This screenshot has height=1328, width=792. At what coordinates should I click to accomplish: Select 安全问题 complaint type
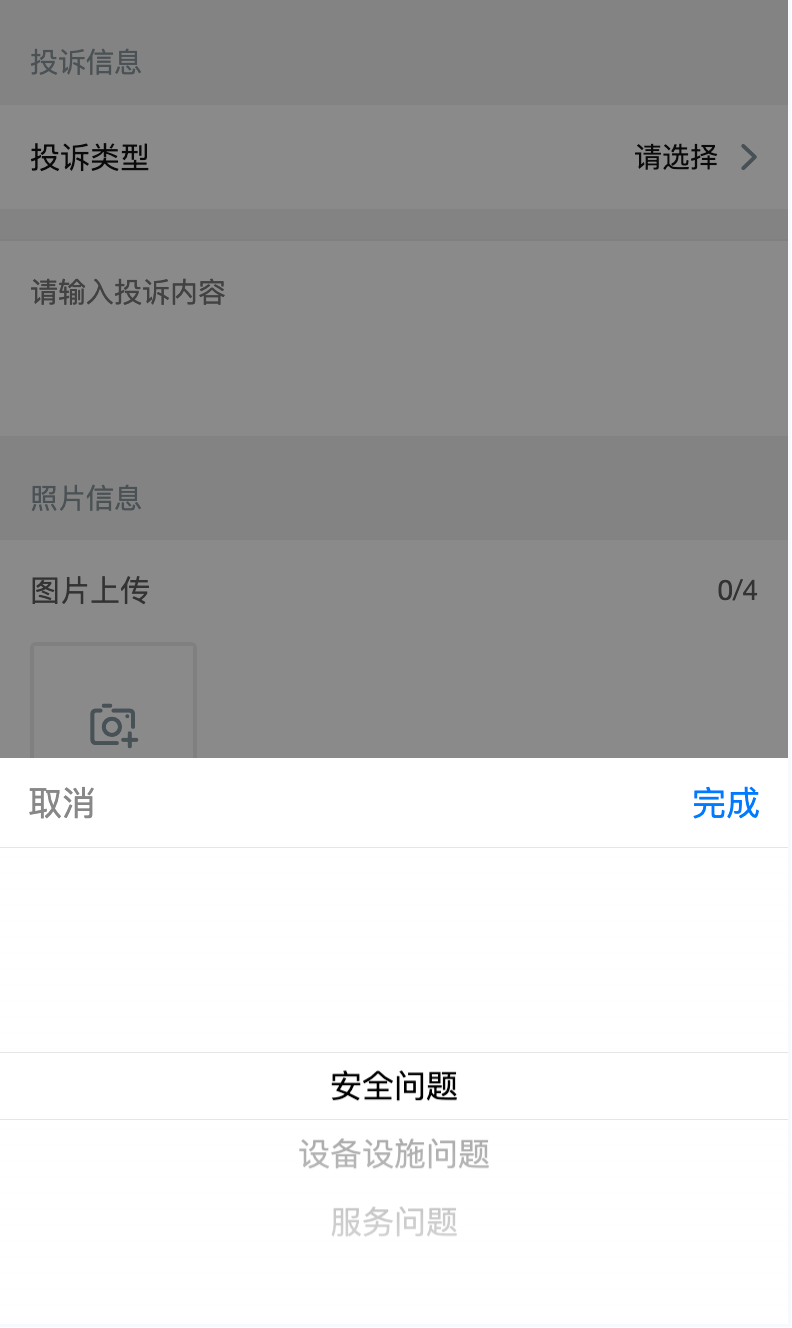394,1086
